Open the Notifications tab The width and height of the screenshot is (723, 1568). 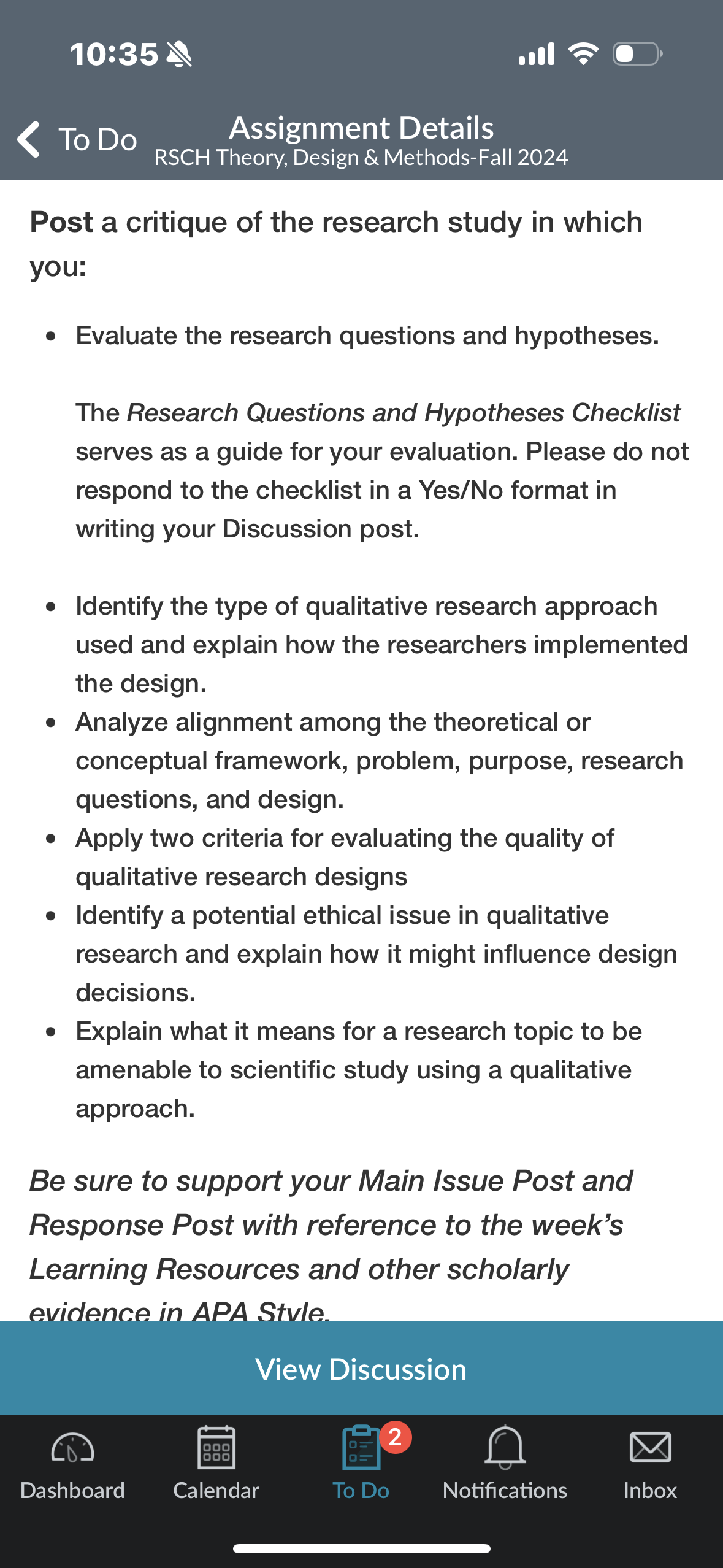[505, 1464]
